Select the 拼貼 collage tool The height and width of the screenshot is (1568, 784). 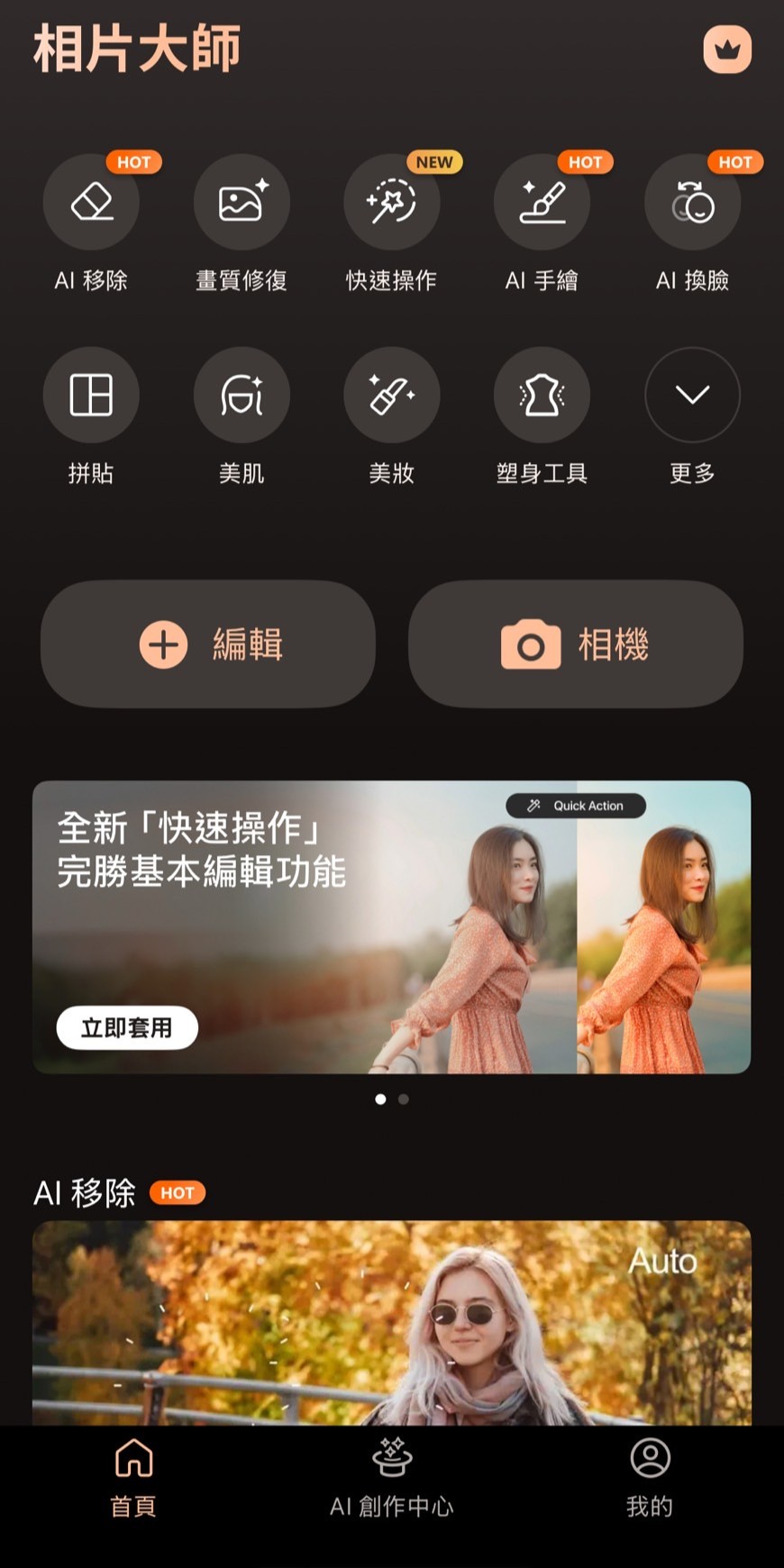(x=90, y=395)
